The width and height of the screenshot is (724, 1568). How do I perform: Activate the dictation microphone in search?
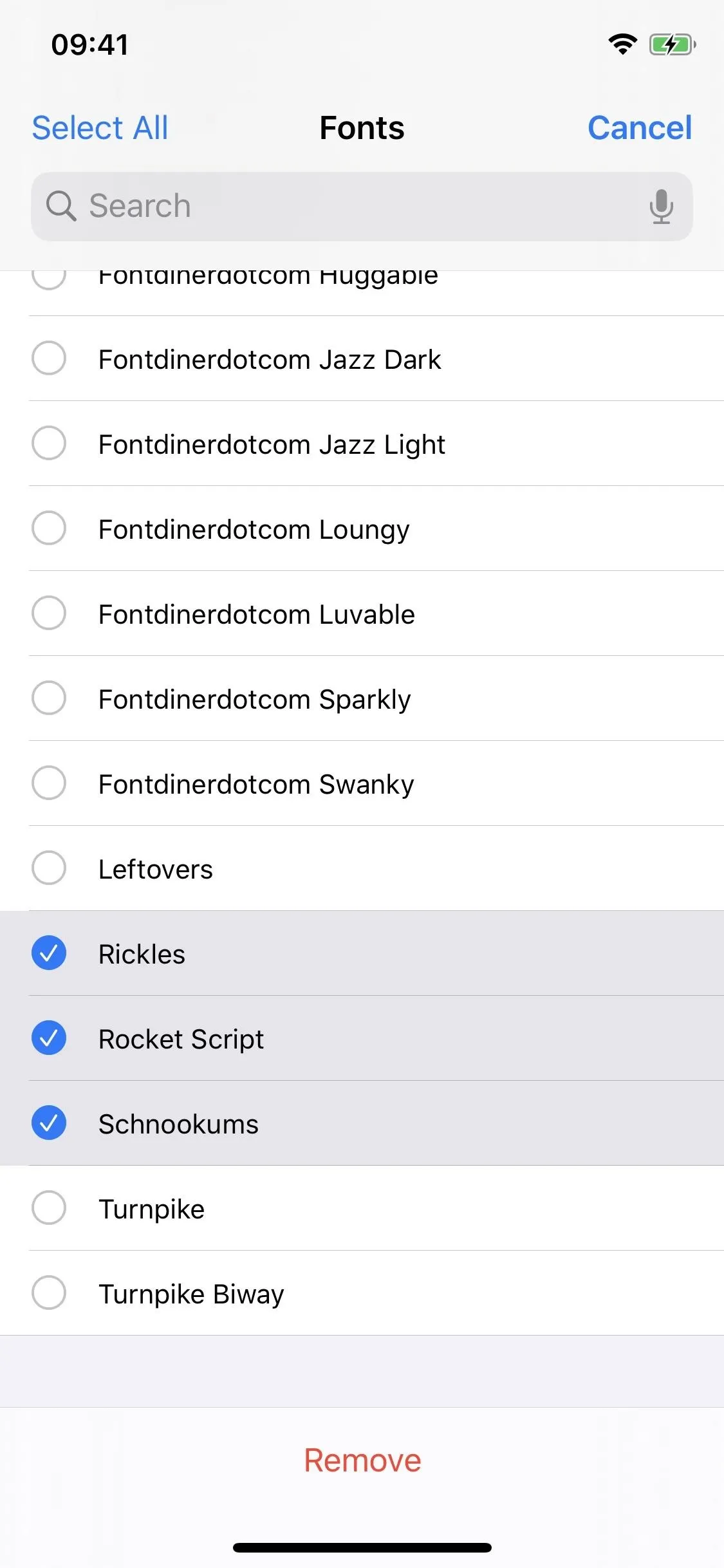click(x=661, y=206)
